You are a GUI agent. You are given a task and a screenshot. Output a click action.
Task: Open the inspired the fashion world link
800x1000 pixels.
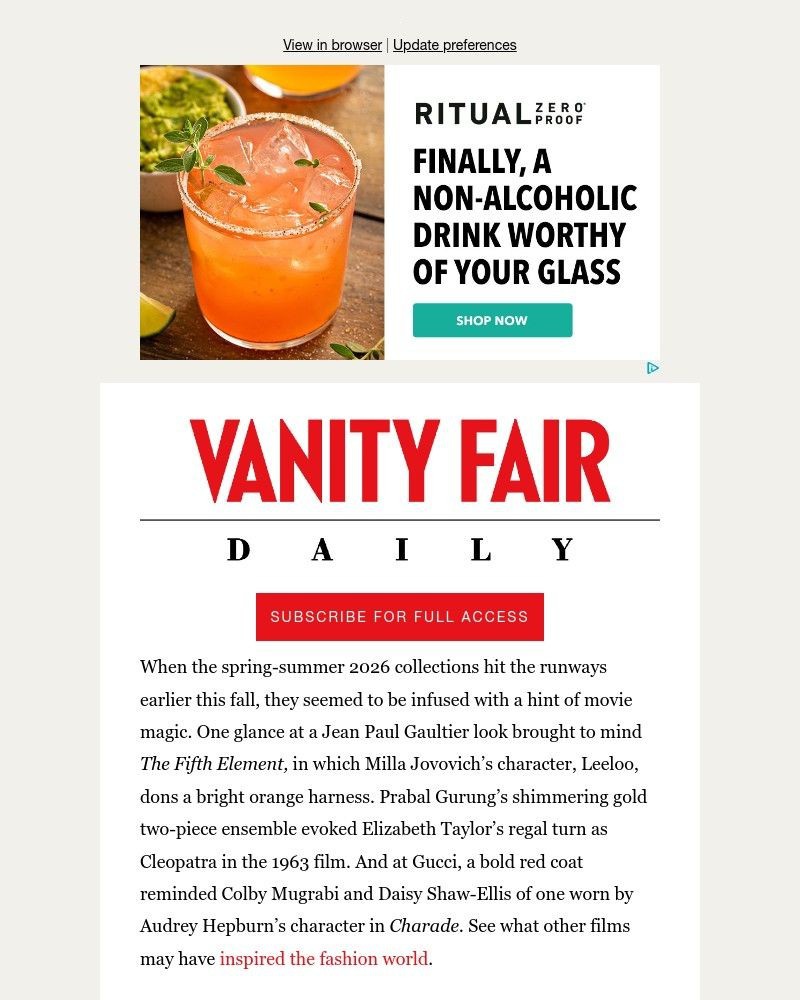pyautogui.click(x=324, y=958)
